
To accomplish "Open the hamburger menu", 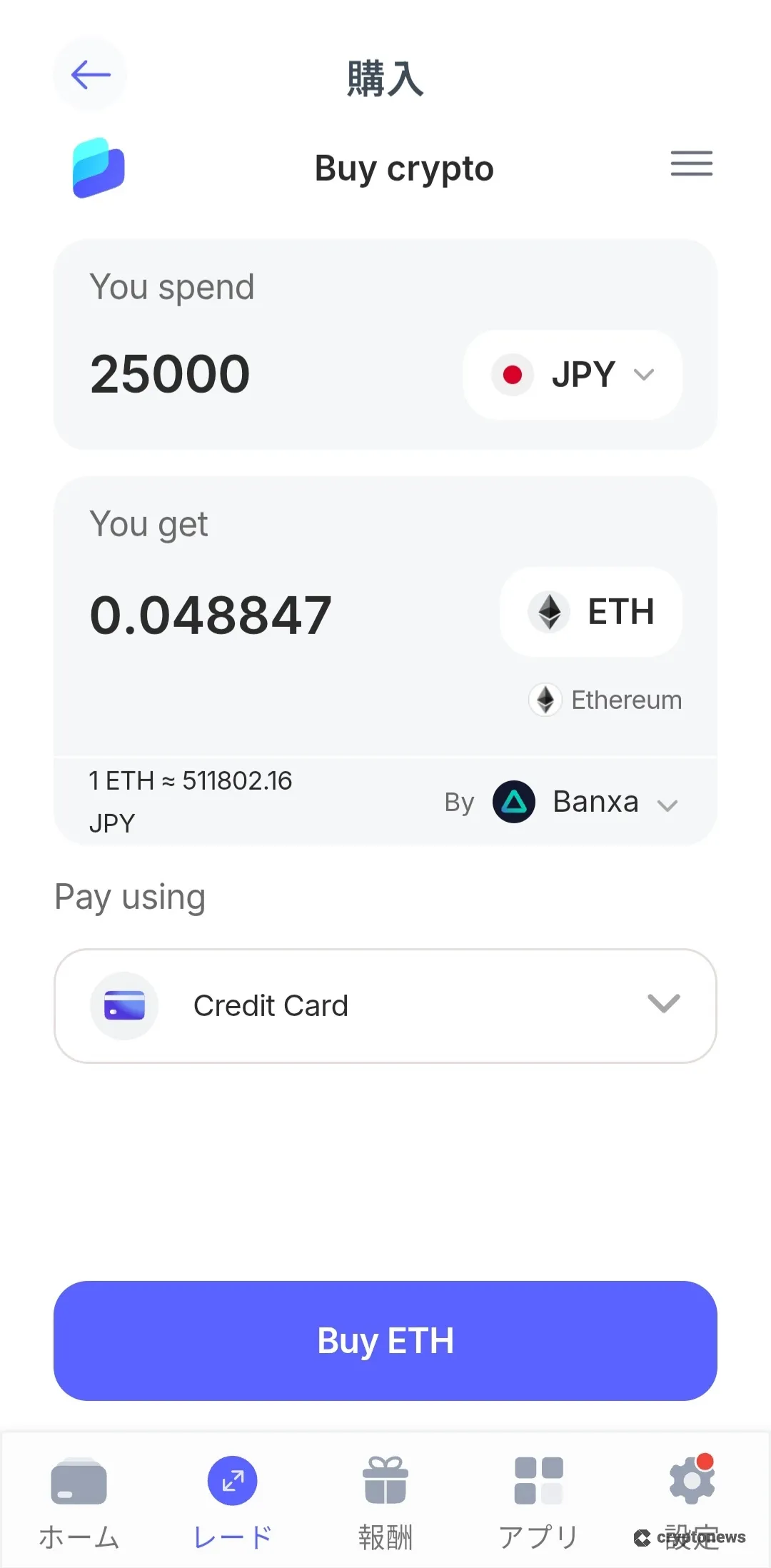I will [x=691, y=164].
